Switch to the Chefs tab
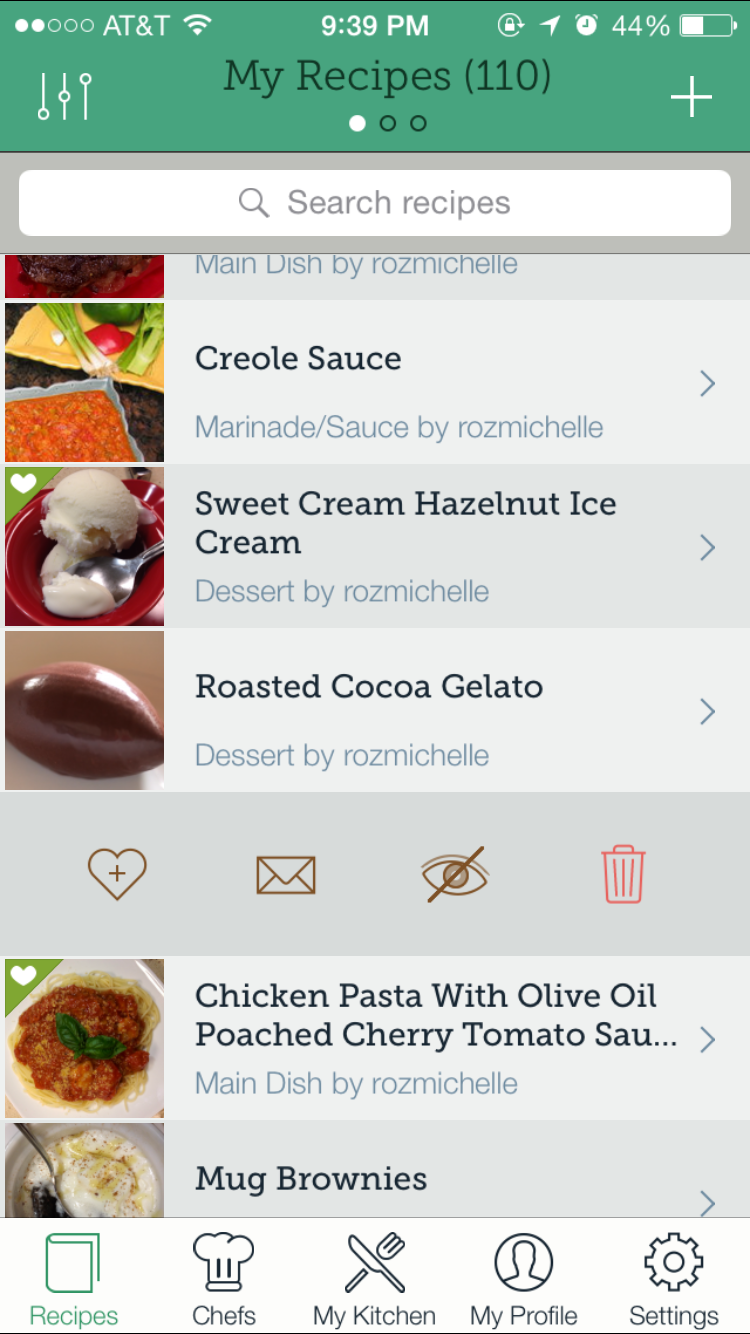Image resolution: width=750 pixels, height=1334 pixels. pos(224,1278)
